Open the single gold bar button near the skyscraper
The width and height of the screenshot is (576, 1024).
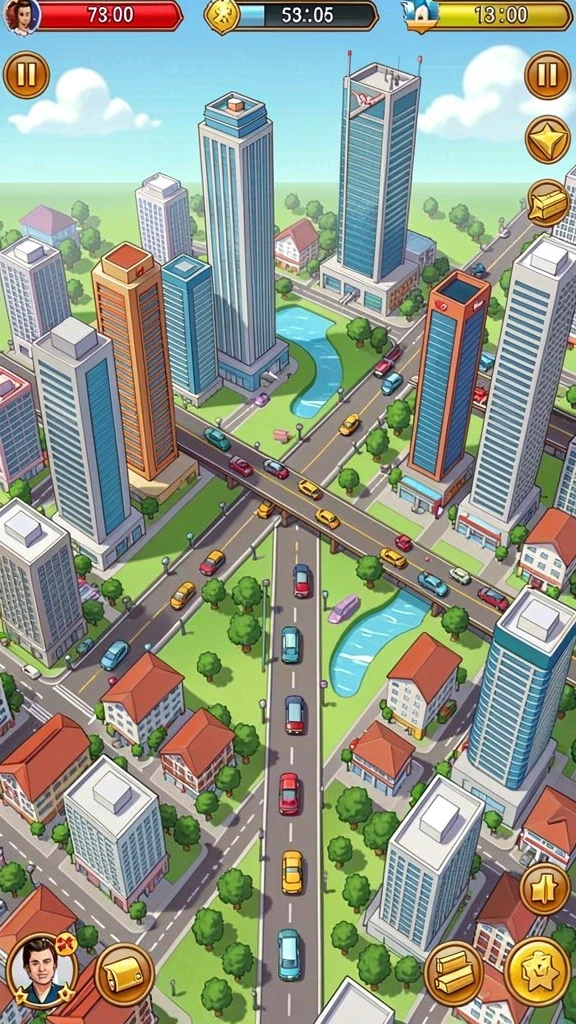tap(548, 203)
